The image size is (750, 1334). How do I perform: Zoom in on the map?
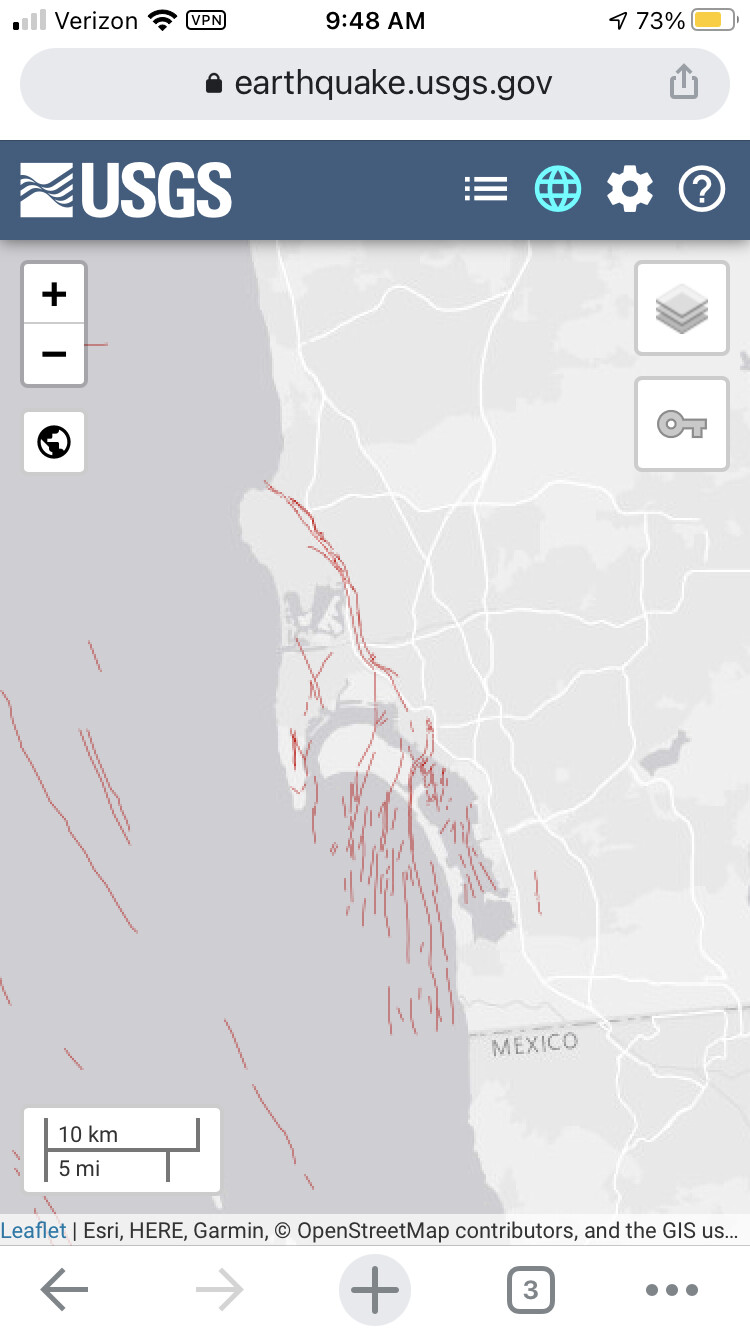coord(54,294)
